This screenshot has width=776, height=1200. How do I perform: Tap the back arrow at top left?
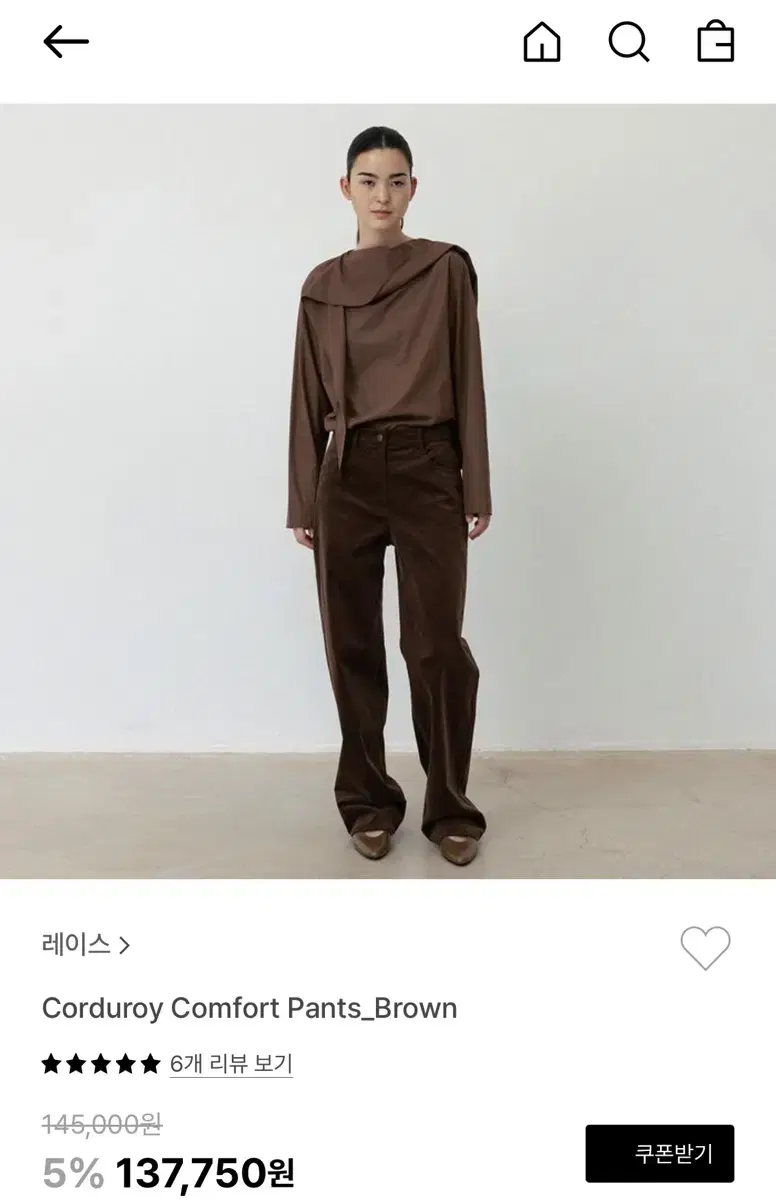(x=66, y=43)
